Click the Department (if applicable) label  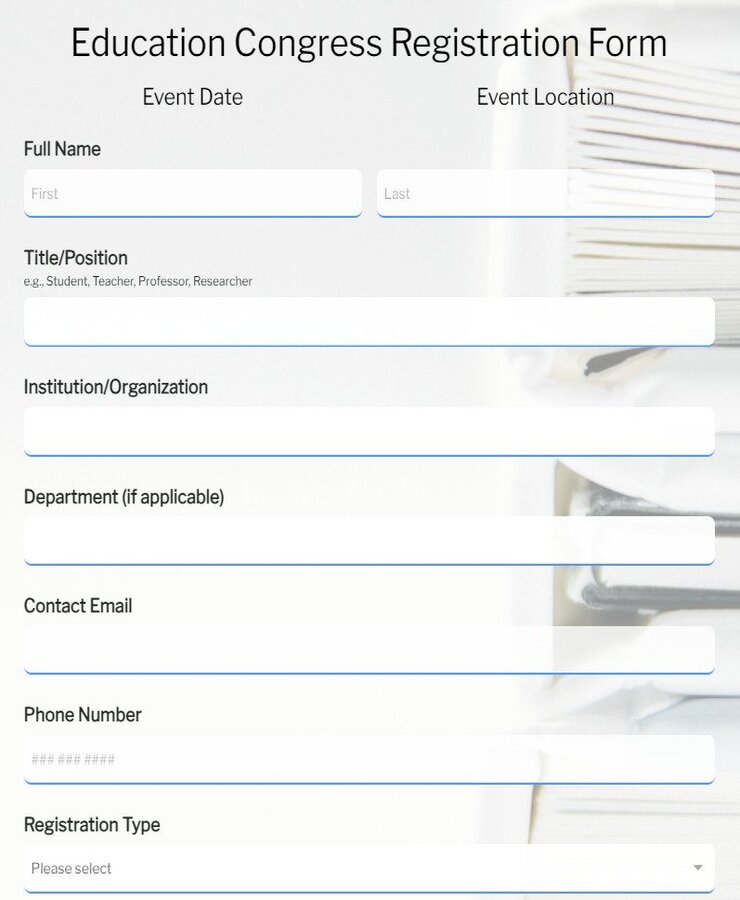coord(124,497)
